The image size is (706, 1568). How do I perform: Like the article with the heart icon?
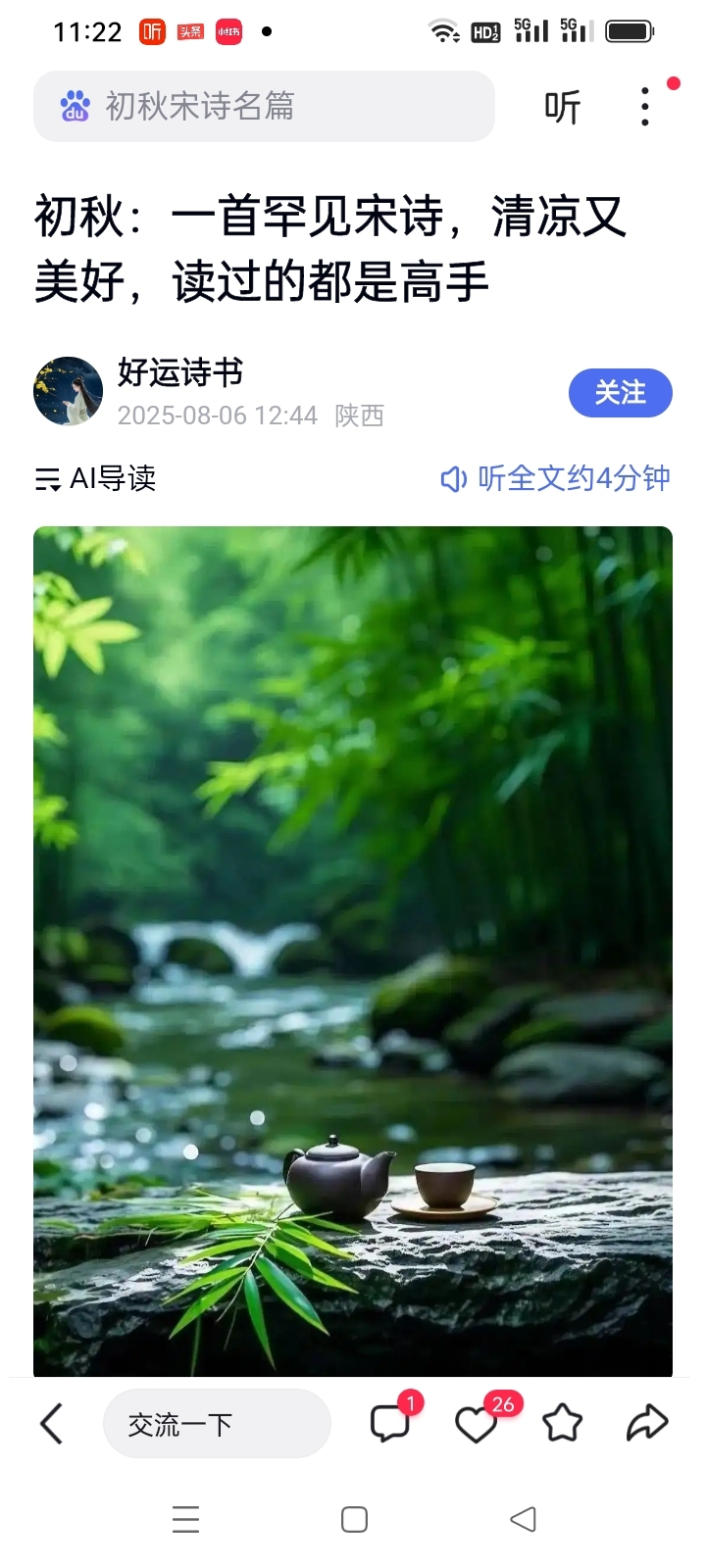[x=476, y=1424]
